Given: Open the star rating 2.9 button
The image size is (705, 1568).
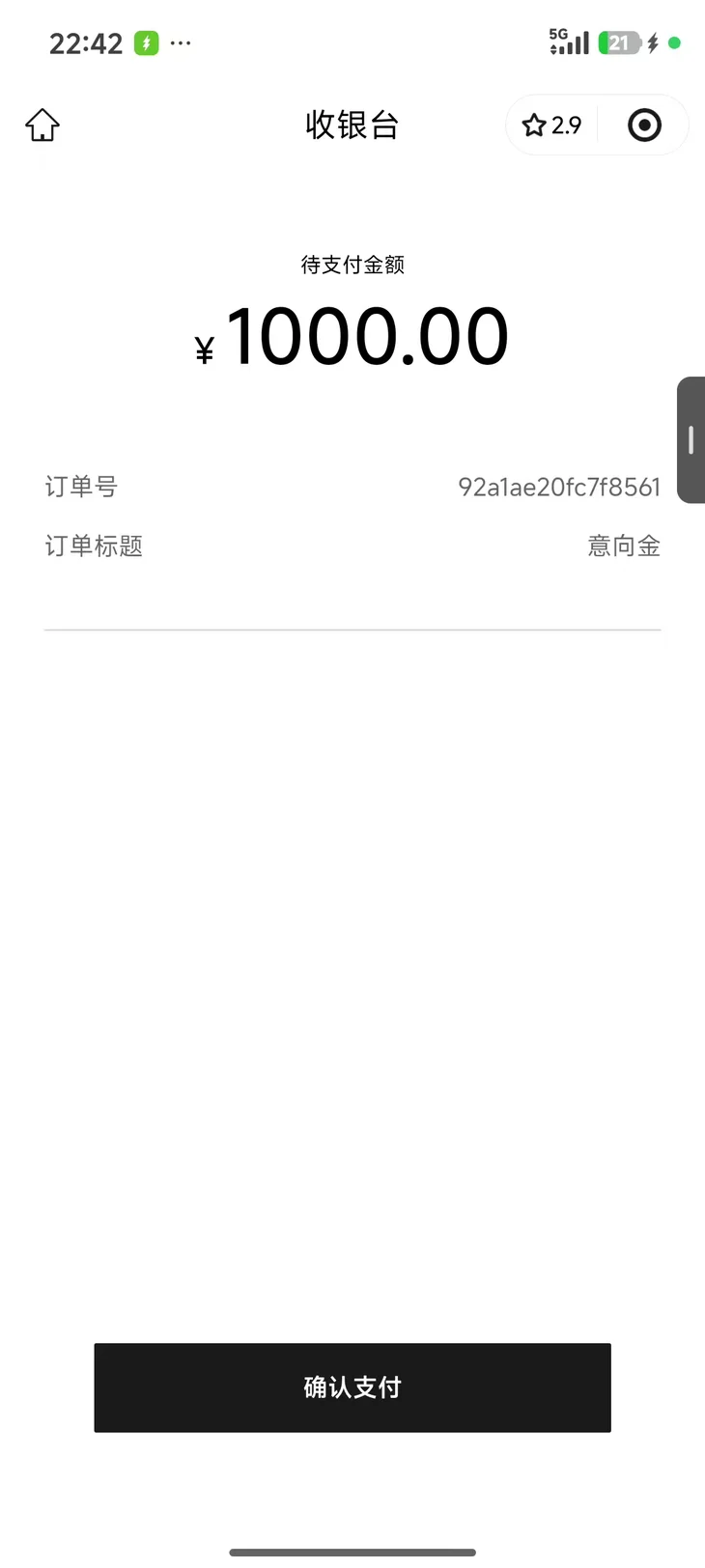Looking at the screenshot, I should point(551,126).
